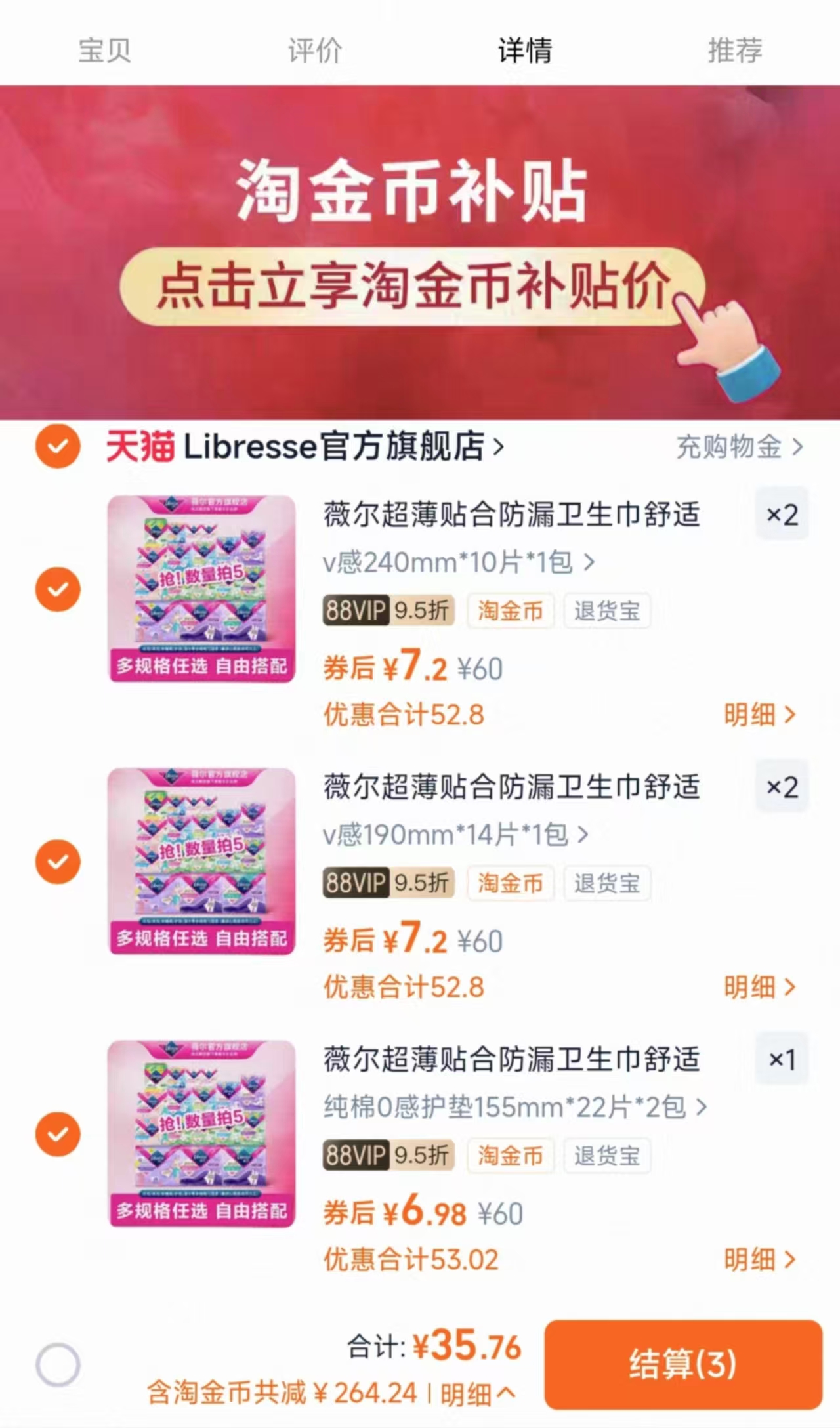
Task: Switch to the 推荐 tab
Action: pyautogui.click(x=735, y=51)
